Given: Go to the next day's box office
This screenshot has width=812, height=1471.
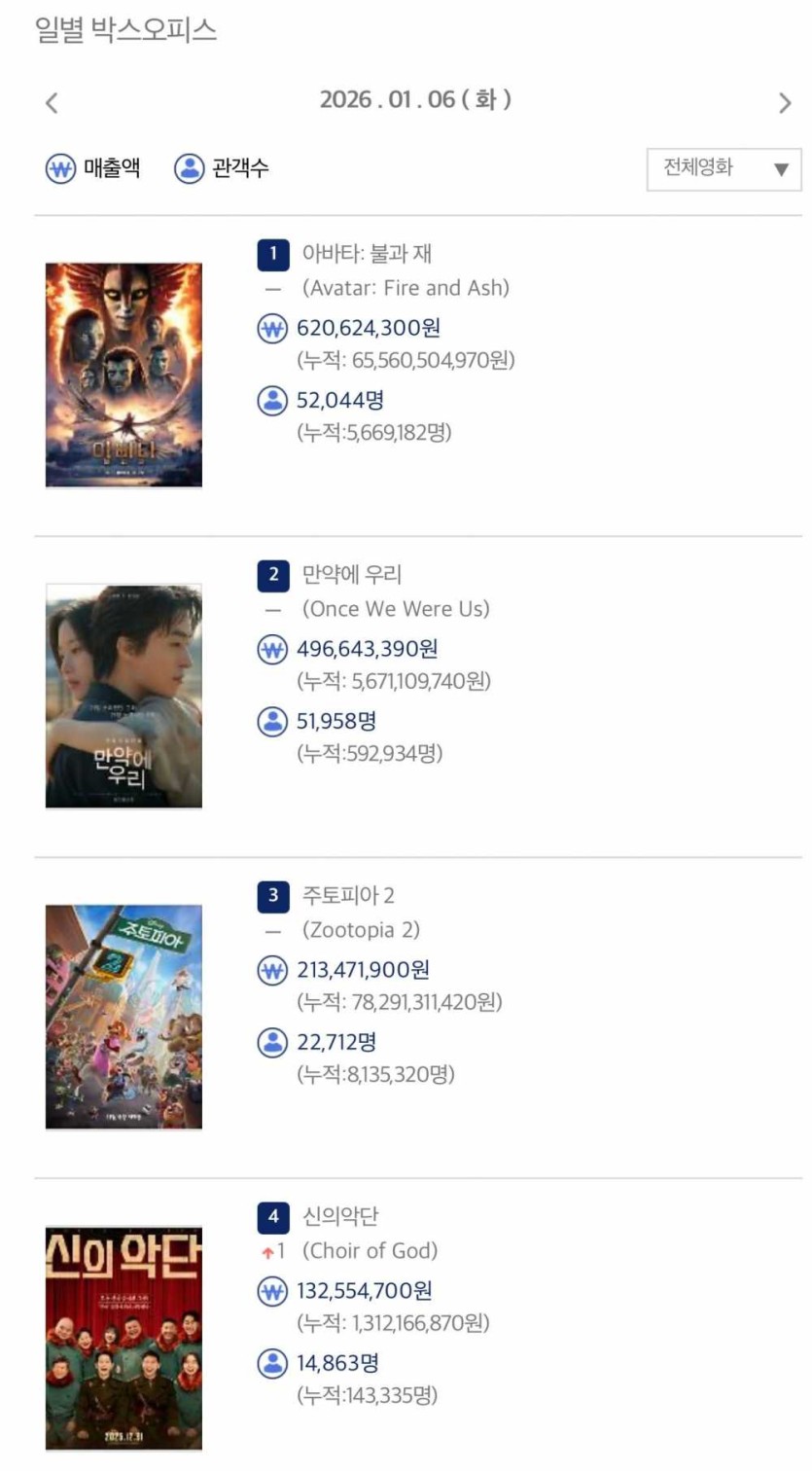Looking at the screenshot, I should (x=784, y=102).
